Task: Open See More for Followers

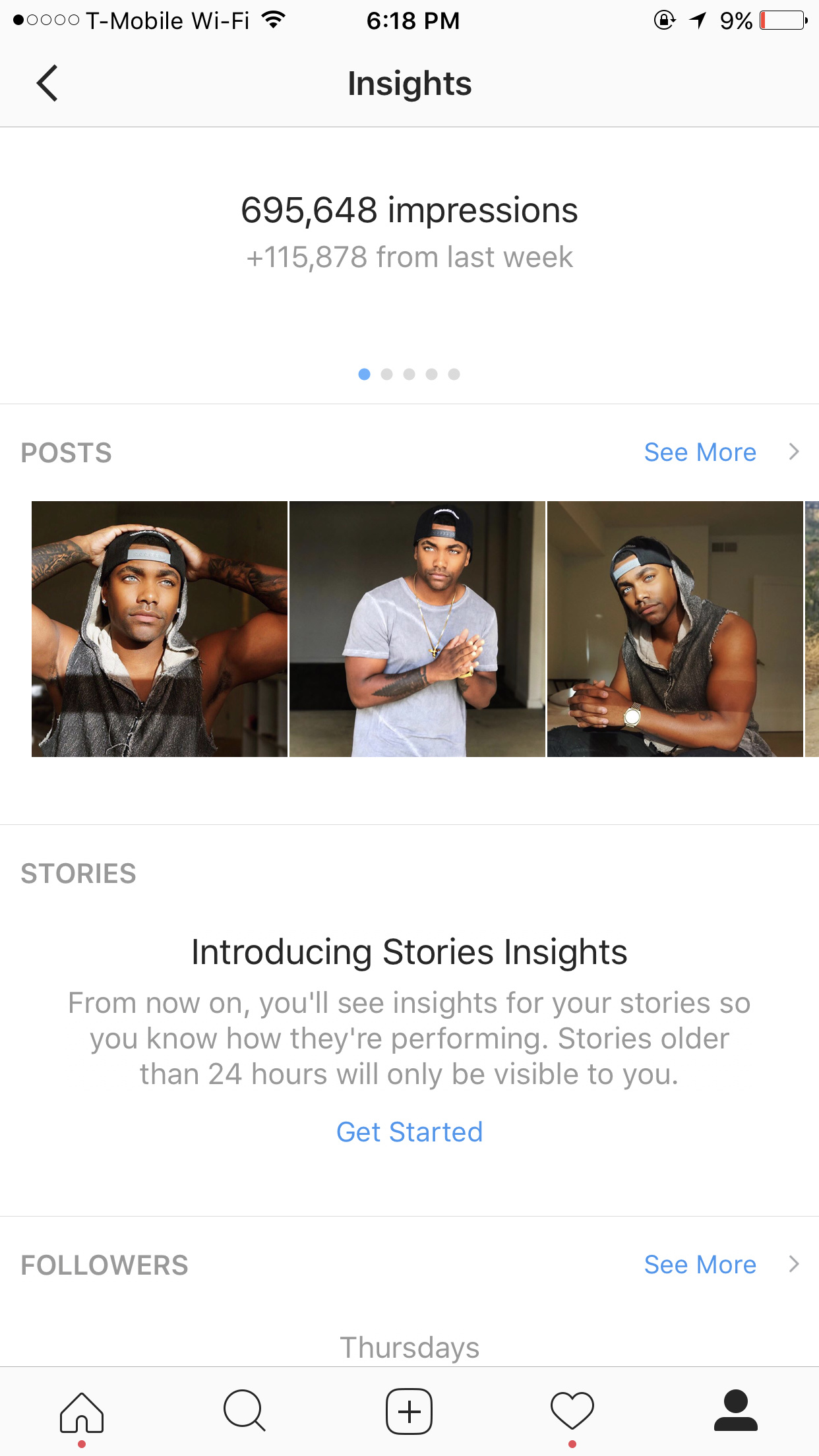Action: coord(721,1265)
